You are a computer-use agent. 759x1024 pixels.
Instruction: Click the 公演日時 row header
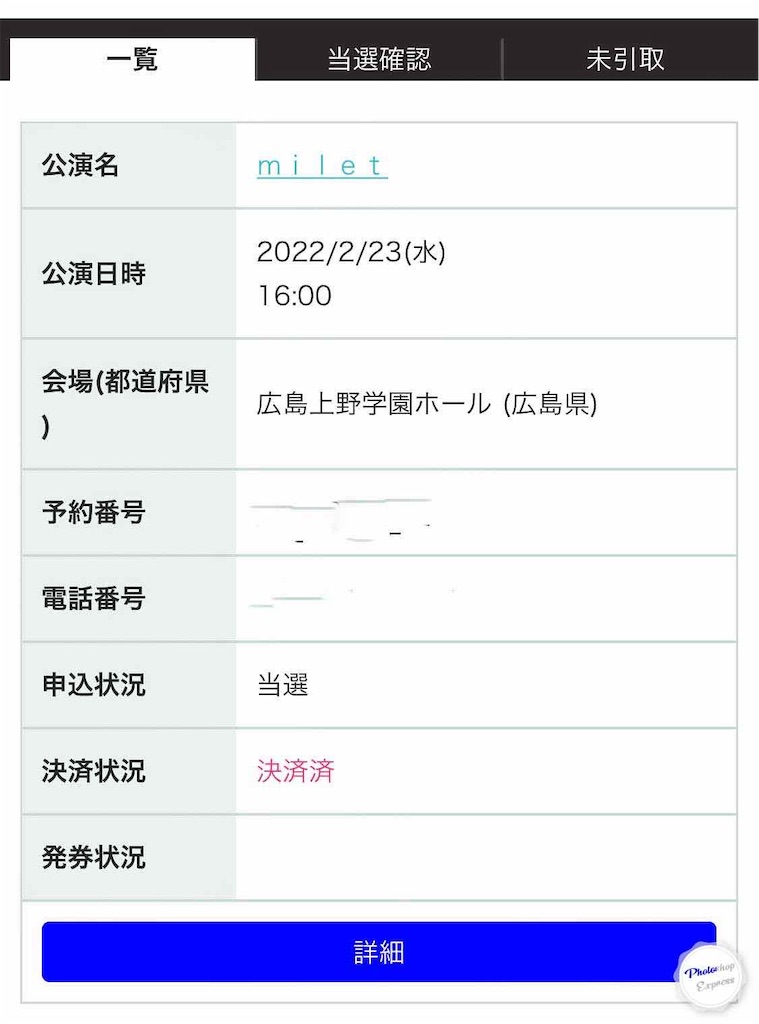click(x=95, y=273)
